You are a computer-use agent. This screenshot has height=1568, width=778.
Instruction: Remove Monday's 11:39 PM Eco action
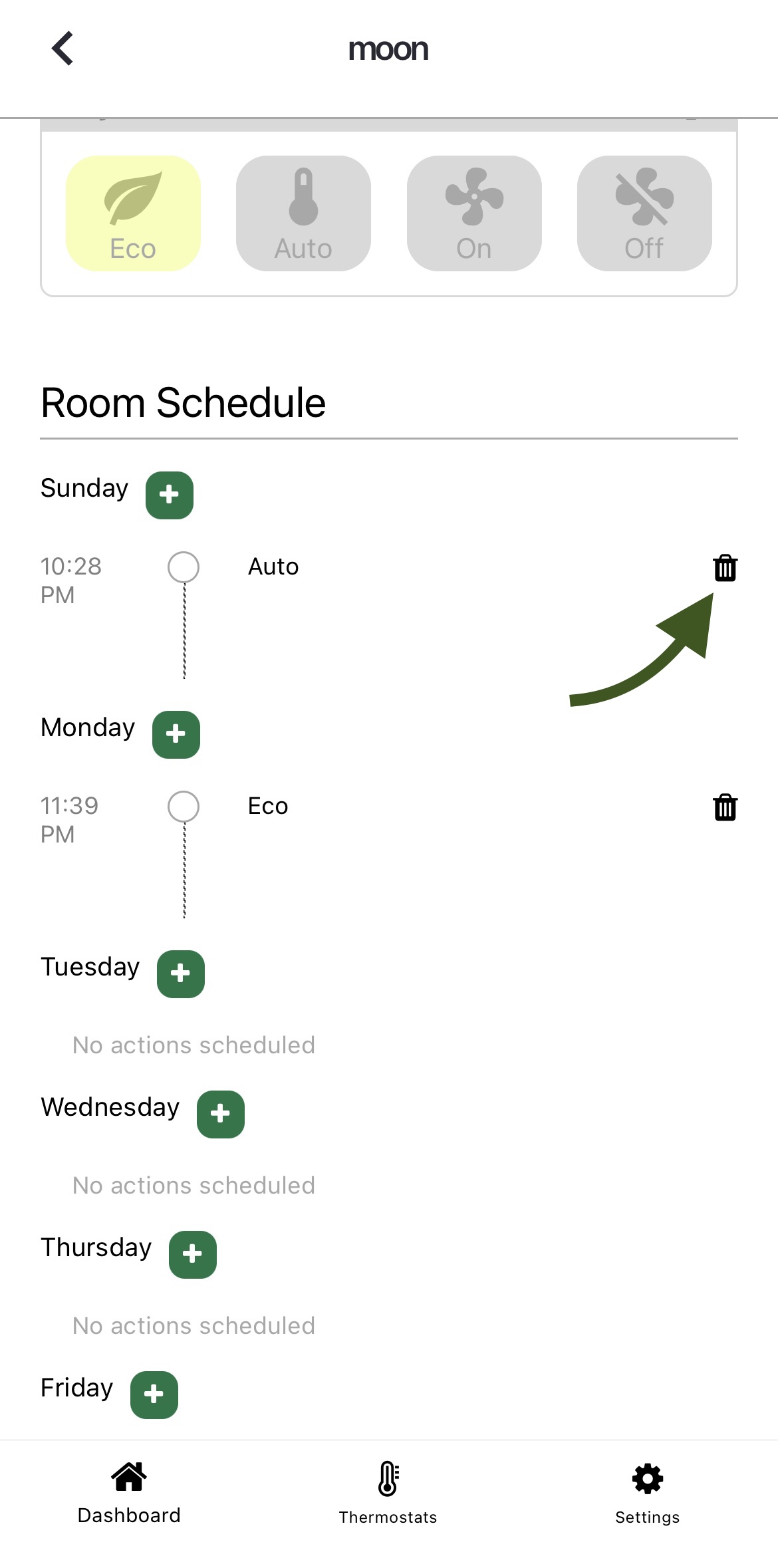click(725, 807)
